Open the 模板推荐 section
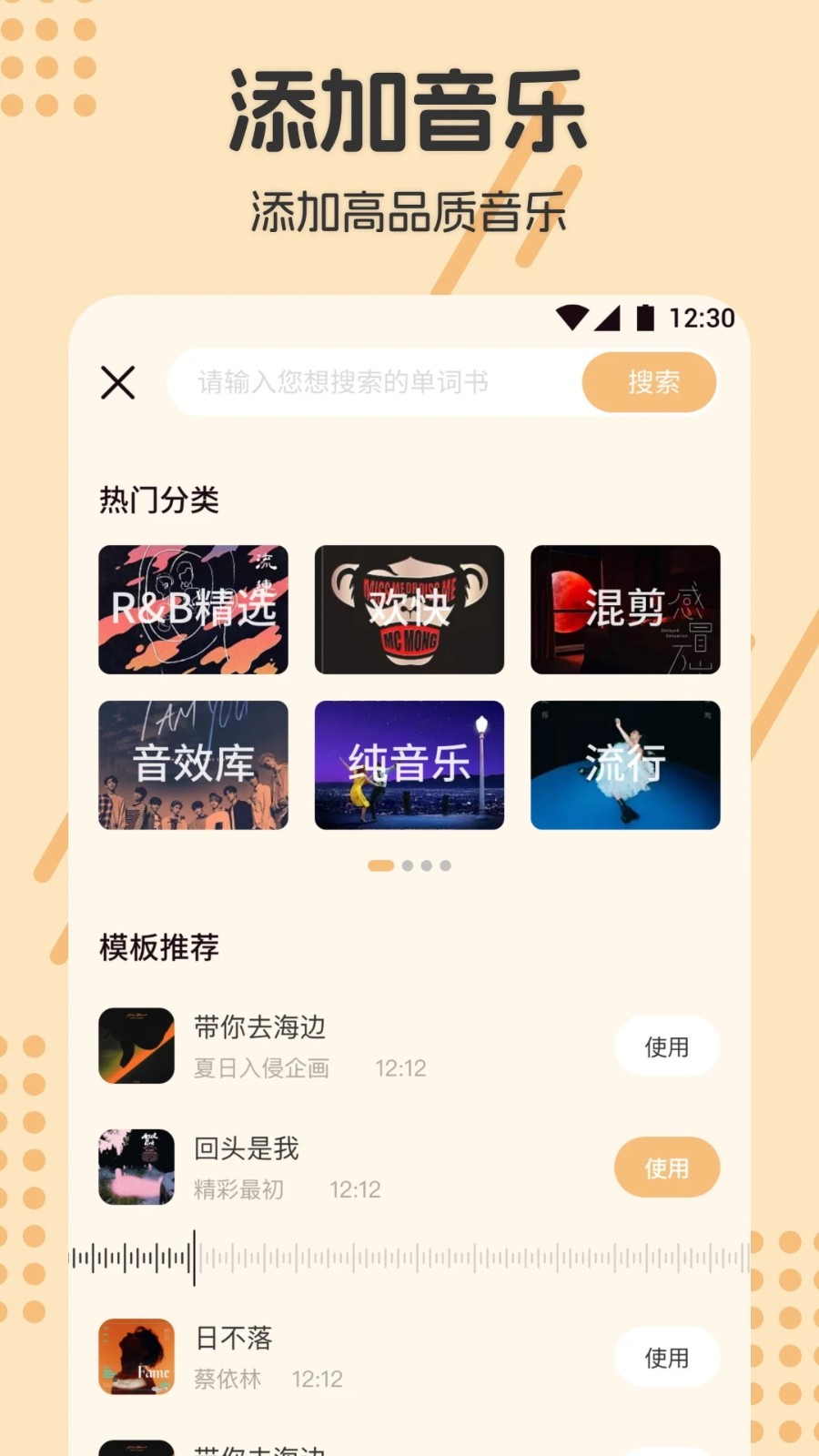The image size is (819, 1456). point(161,946)
